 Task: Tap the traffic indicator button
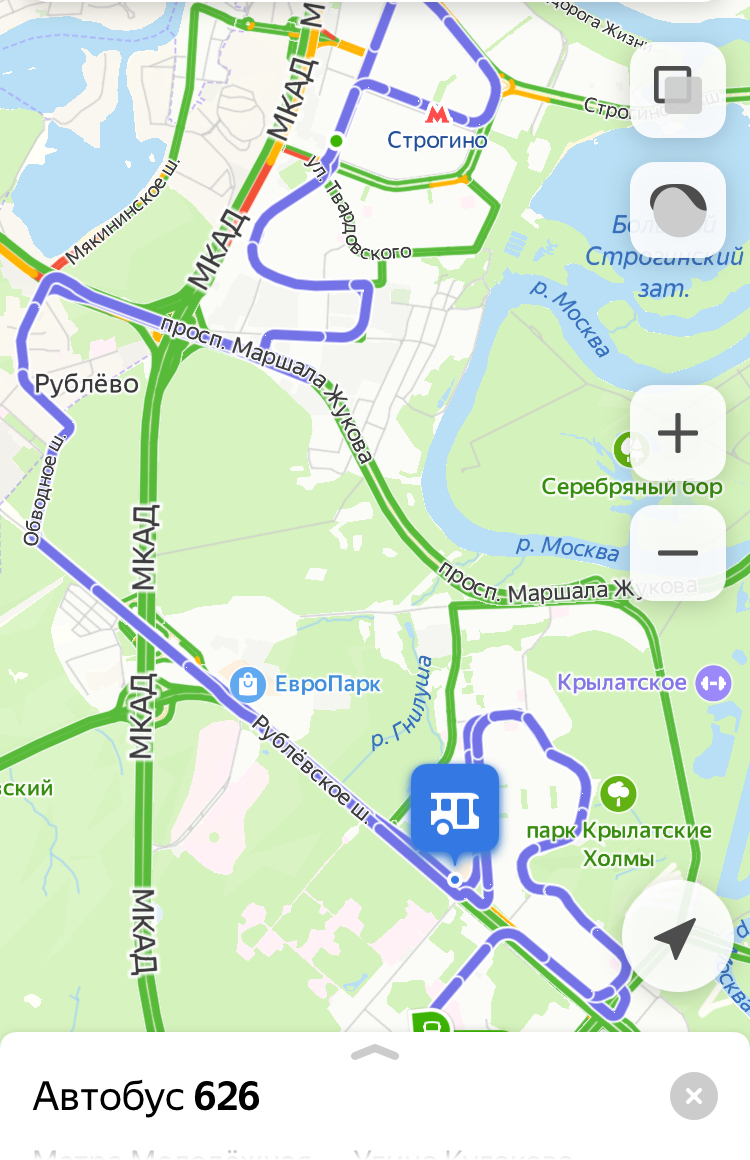pos(678,210)
